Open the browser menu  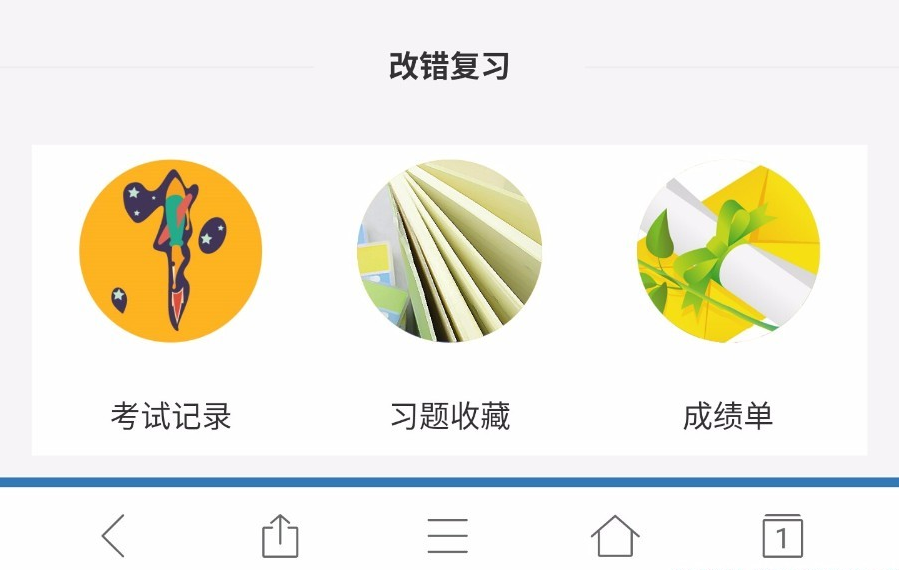447,536
